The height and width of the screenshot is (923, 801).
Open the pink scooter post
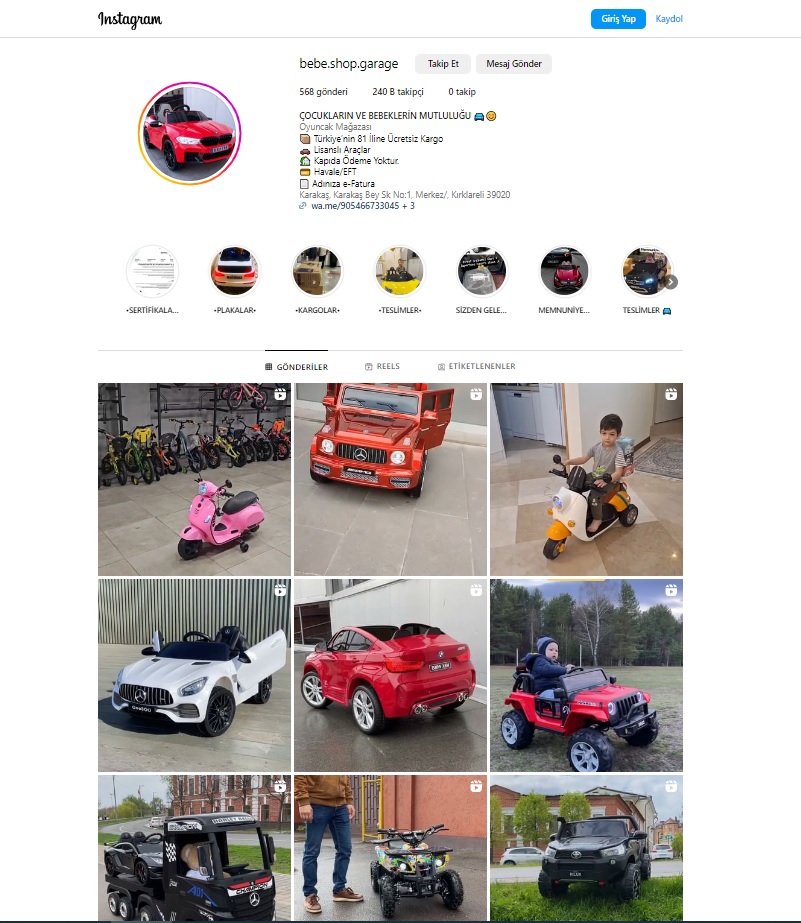[195, 479]
